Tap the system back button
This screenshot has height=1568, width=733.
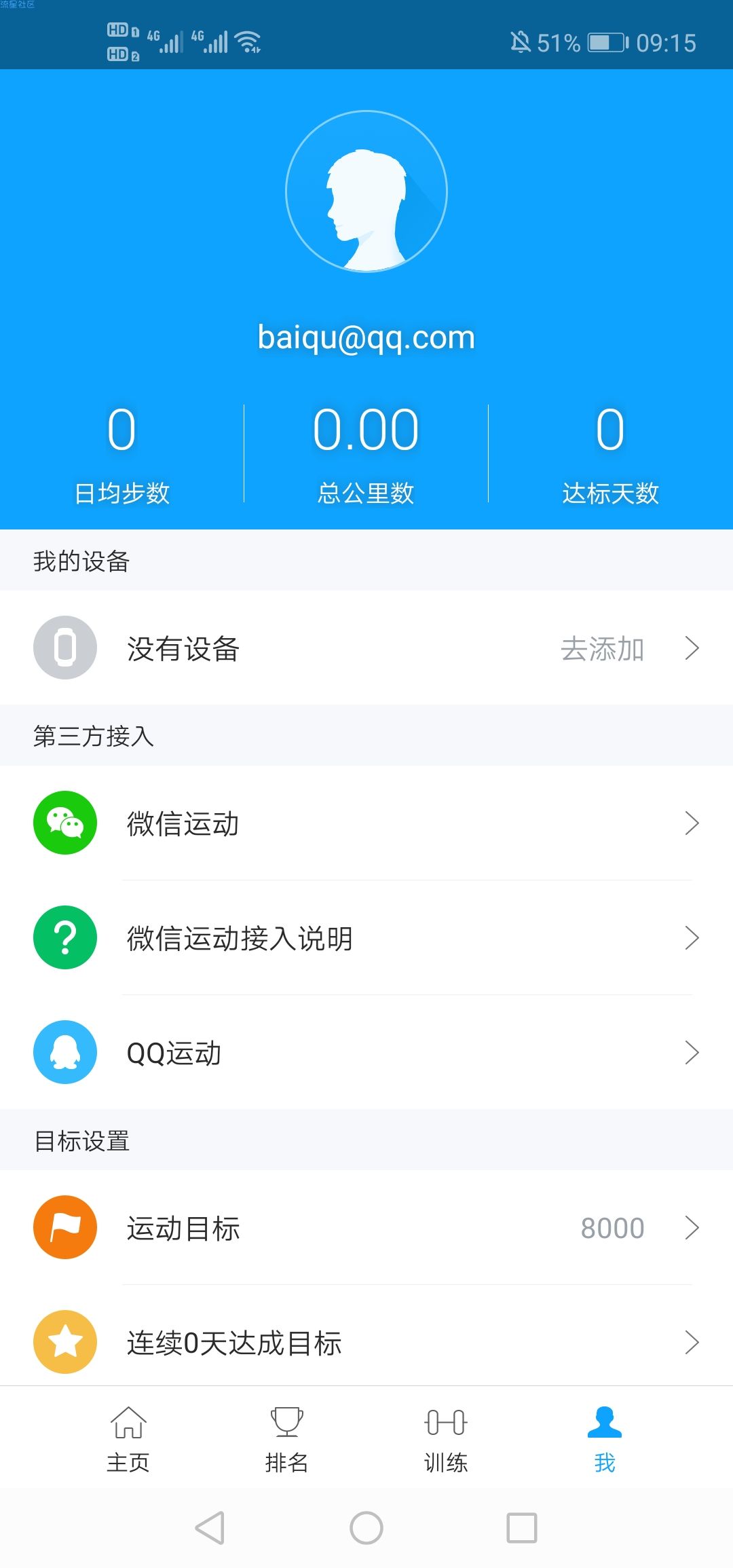tap(210, 1528)
